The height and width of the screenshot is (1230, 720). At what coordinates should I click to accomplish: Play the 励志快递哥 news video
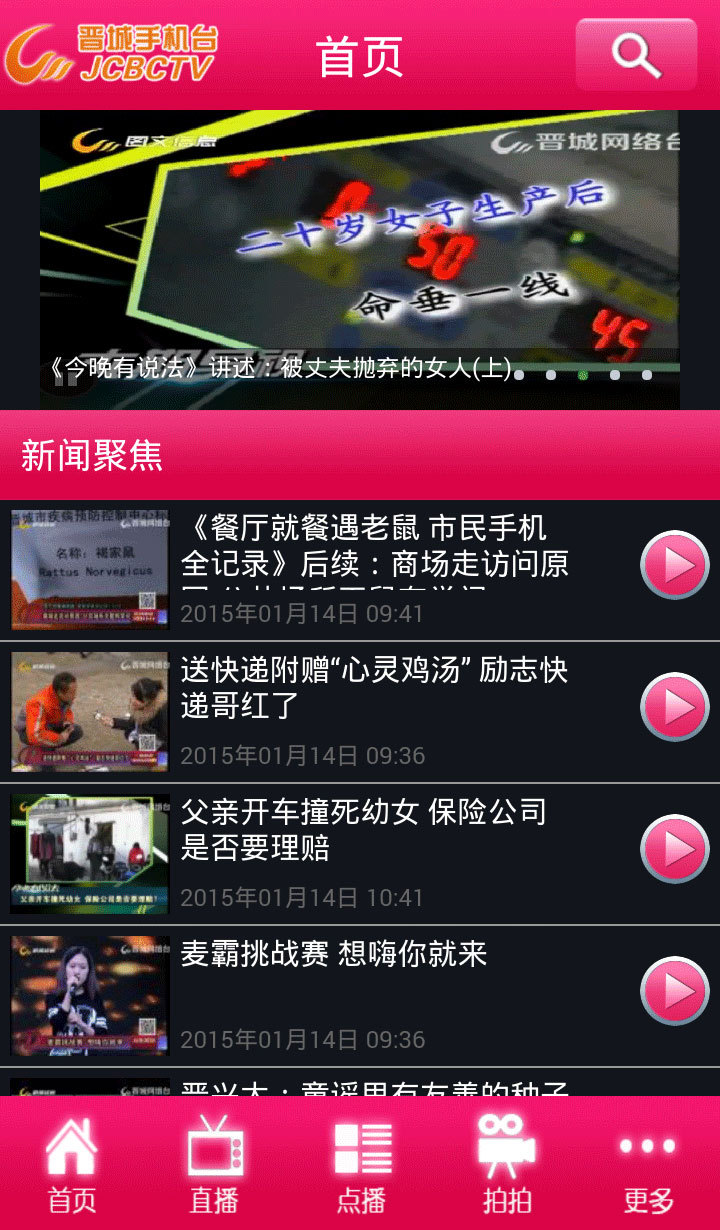click(x=675, y=707)
